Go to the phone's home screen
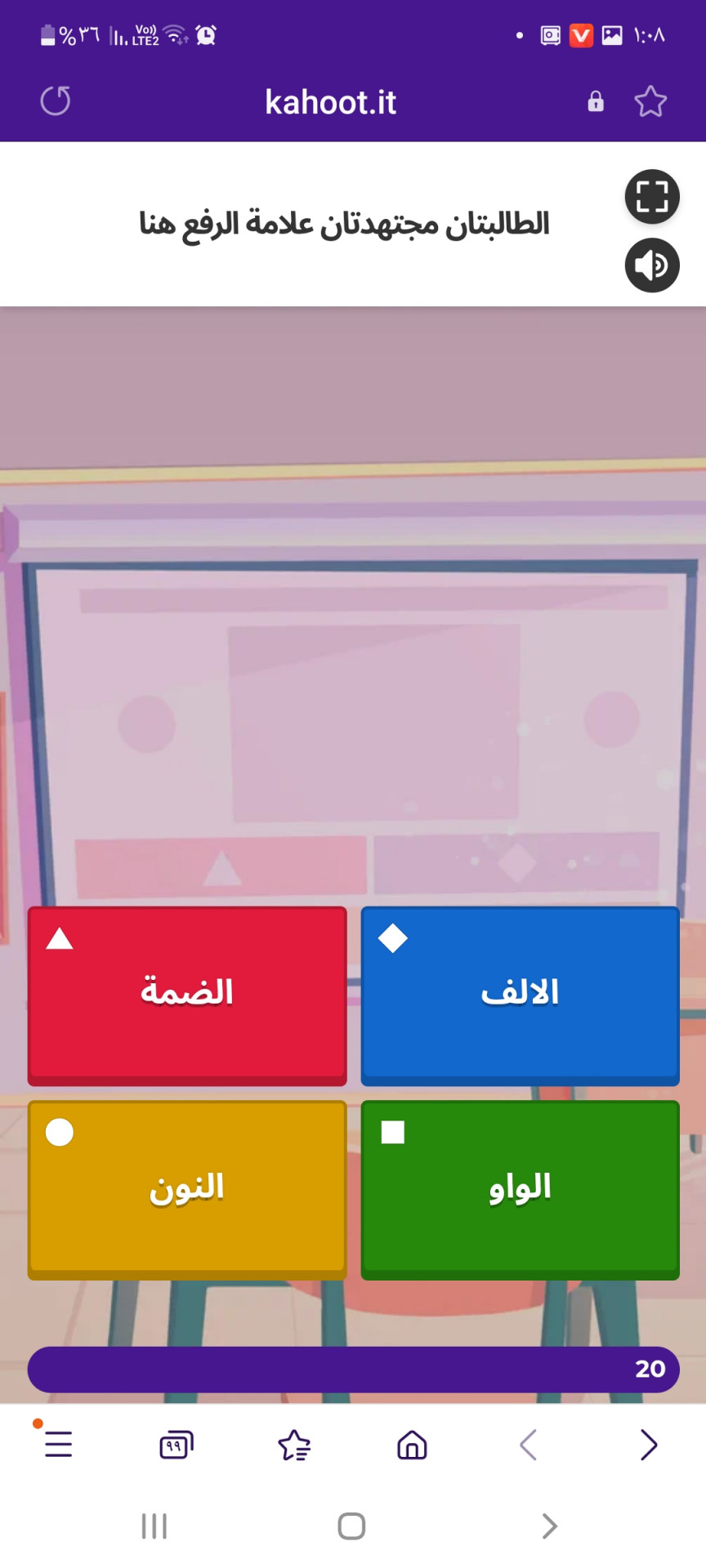 click(351, 1526)
